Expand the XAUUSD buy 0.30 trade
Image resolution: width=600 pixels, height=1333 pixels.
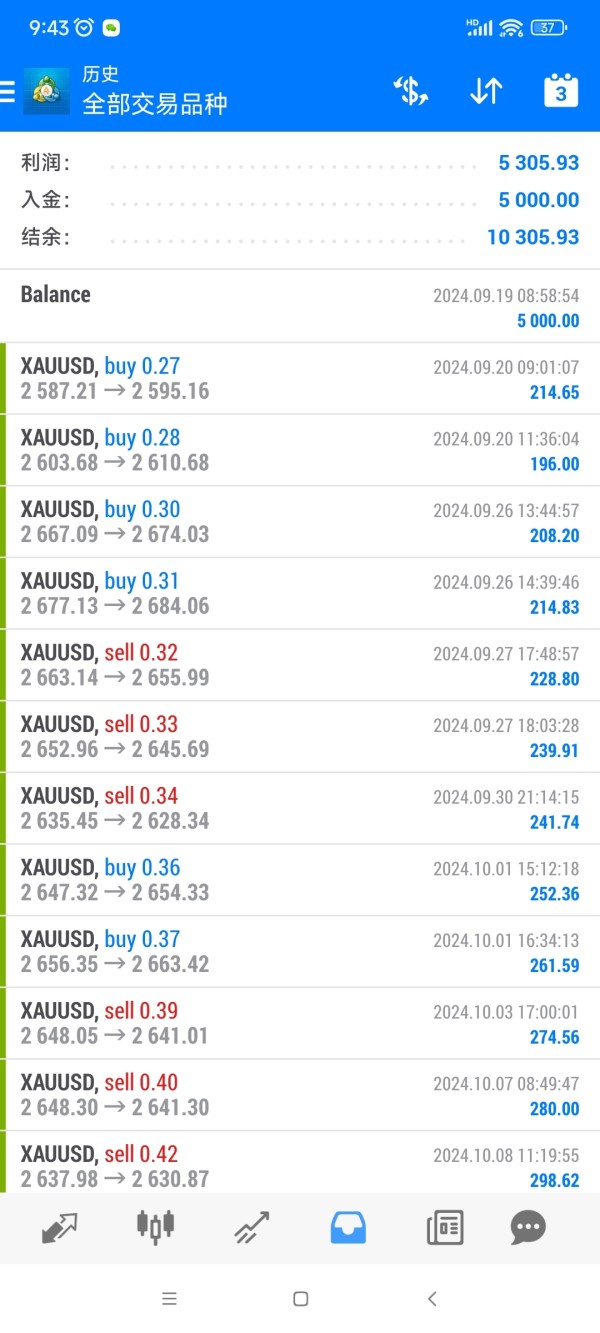(x=300, y=522)
